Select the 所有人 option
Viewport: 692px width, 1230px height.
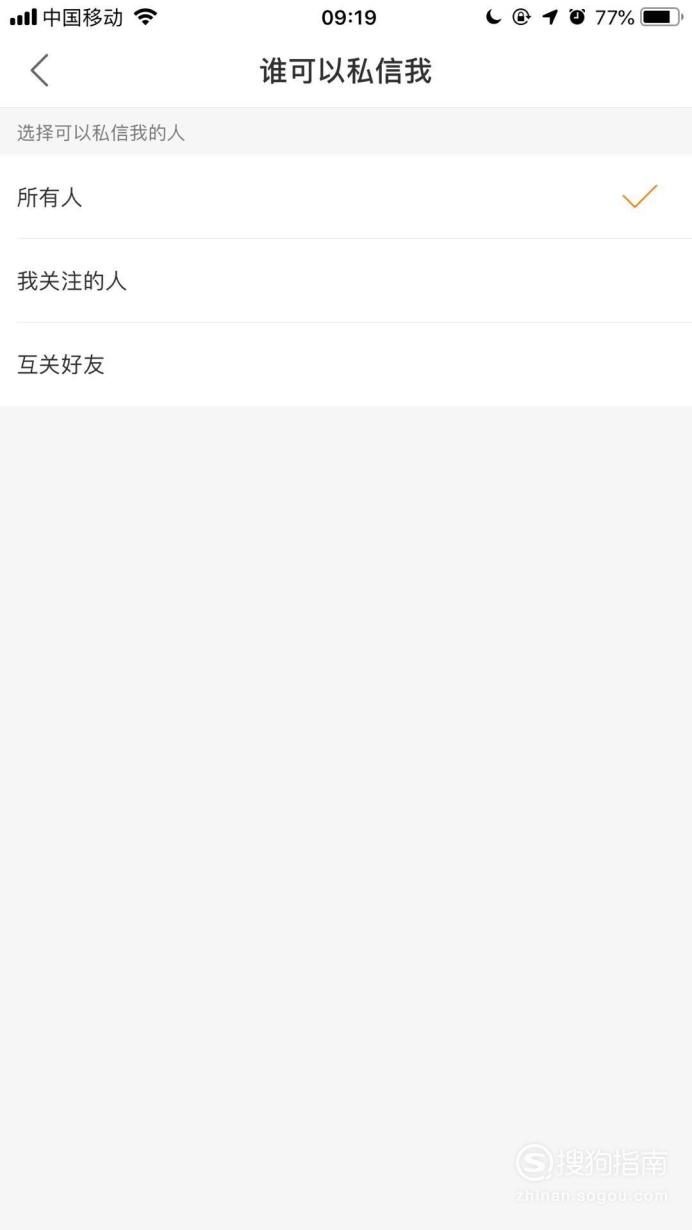point(346,197)
